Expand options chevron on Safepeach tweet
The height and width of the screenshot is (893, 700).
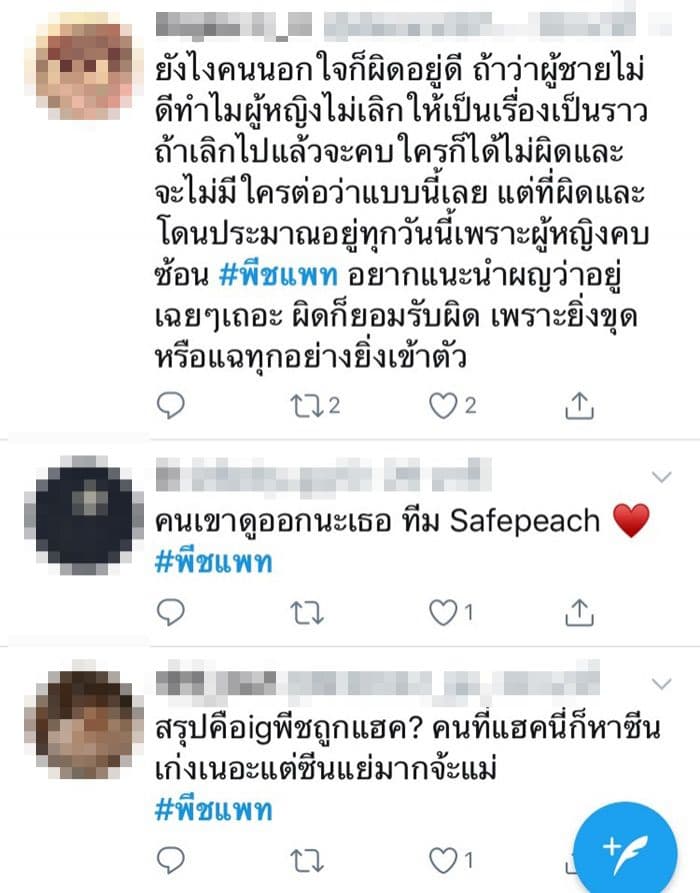pos(660,475)
